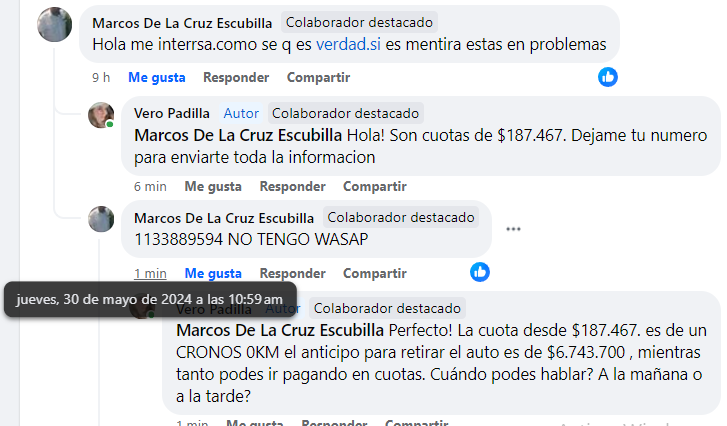Open the overflow menu beside "NO TENGO WASAP"
The image size is (727, 426).
[514, 229]
